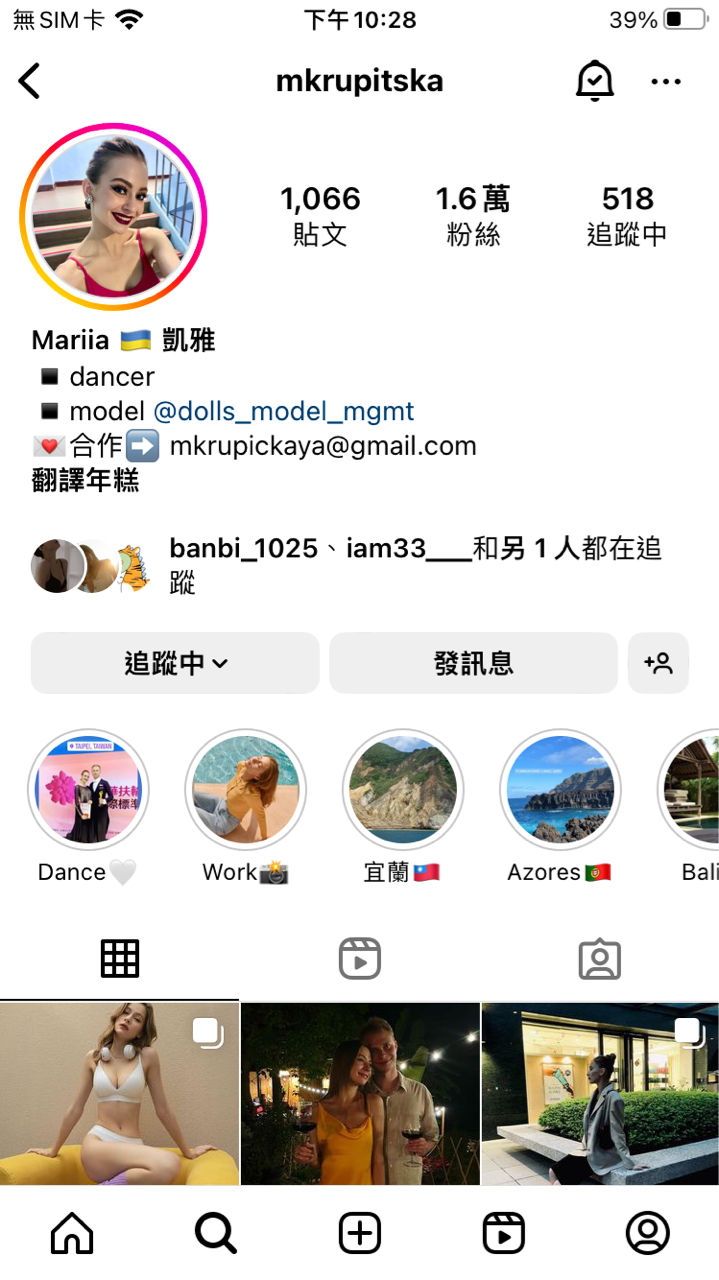Switch to the Reels profile tab
This screenshot has height=1280, width=719.
(359, 959)
